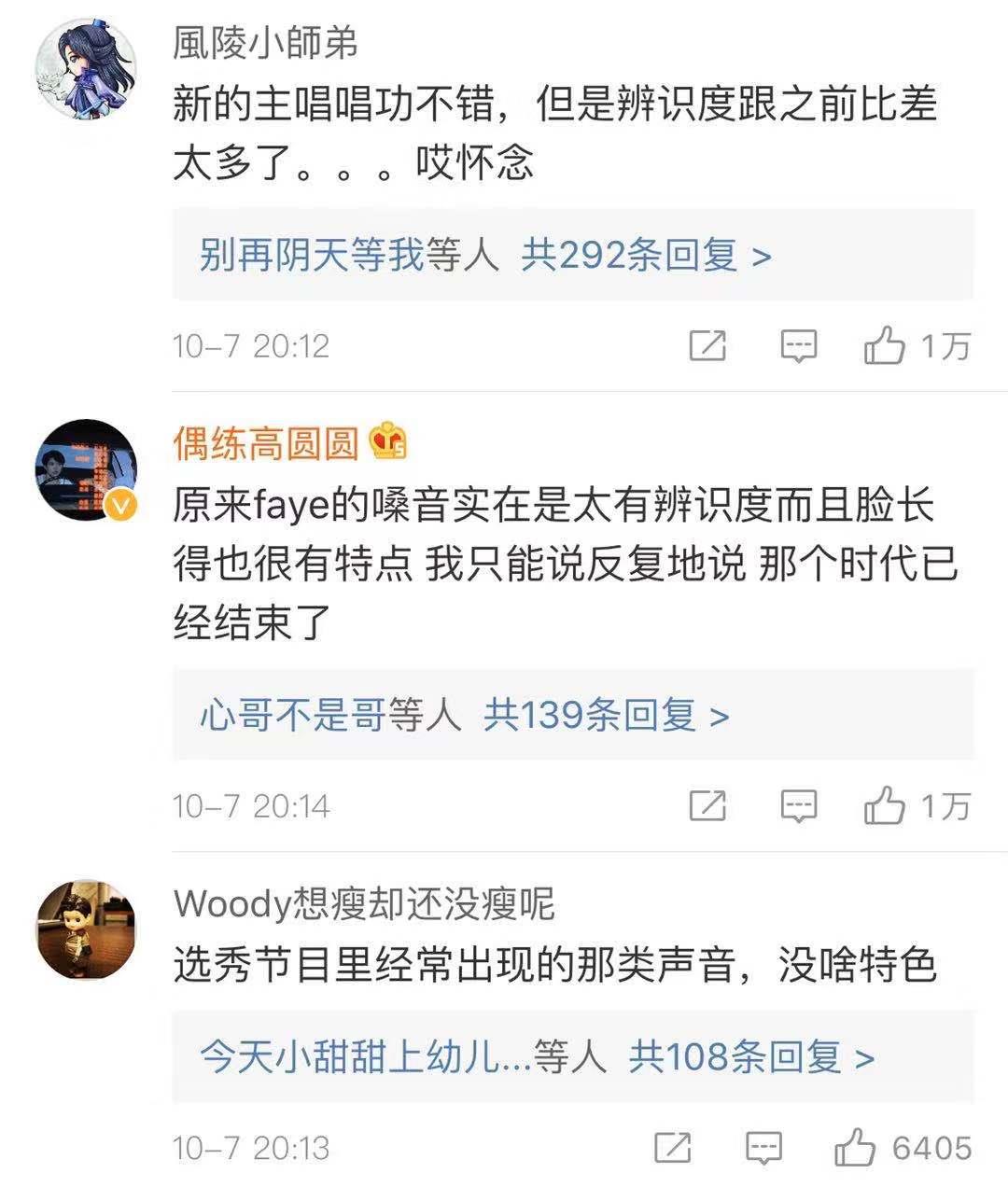Reply to 偶练高圆圆's comment
Screen dimensions: 1008x1187
click(798, 805)
